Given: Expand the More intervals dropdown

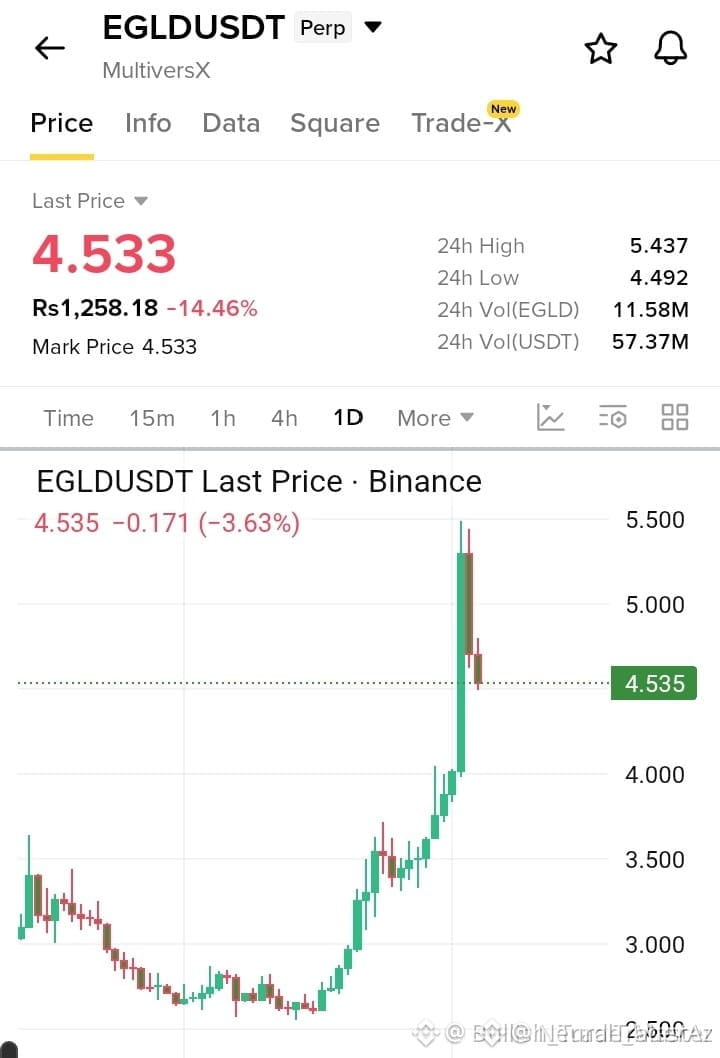Looking at the screenshot, I should coord(435,418).
